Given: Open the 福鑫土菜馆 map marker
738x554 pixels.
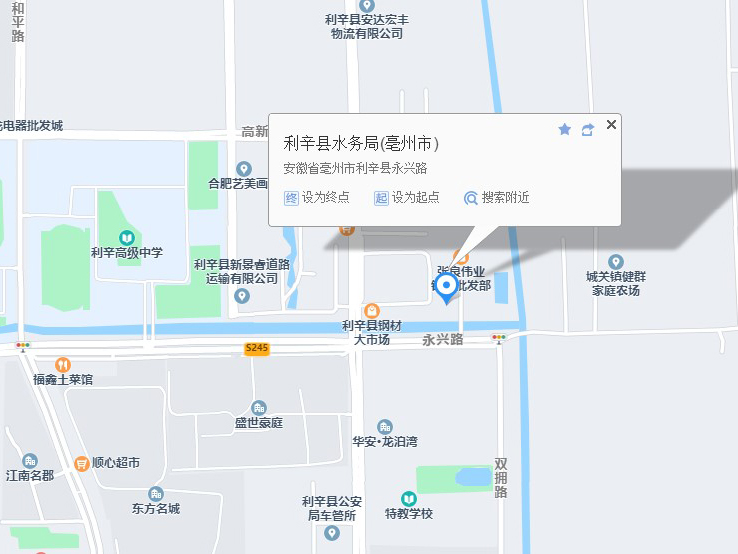Looking at the screenshot, I should click(63, 364).
